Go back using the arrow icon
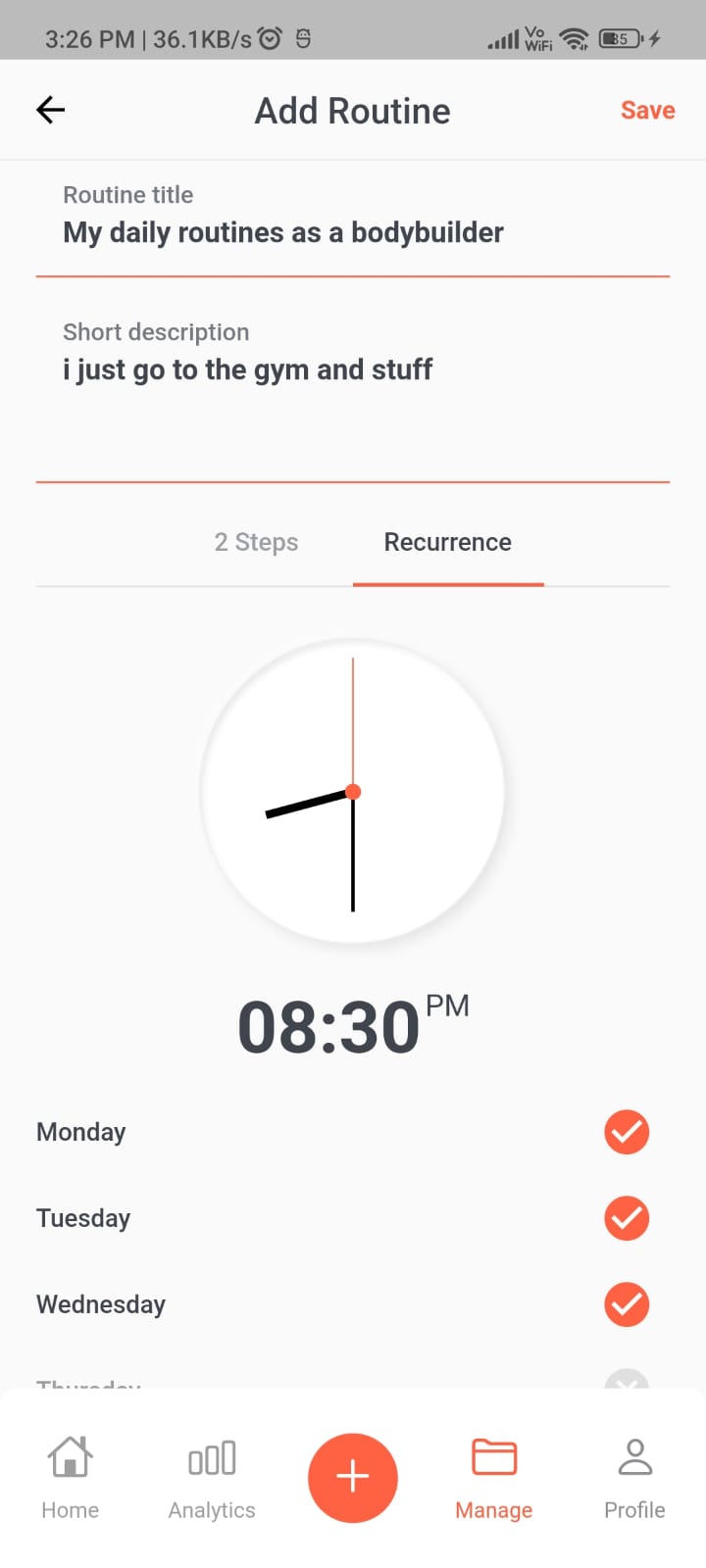 point(50,110)
